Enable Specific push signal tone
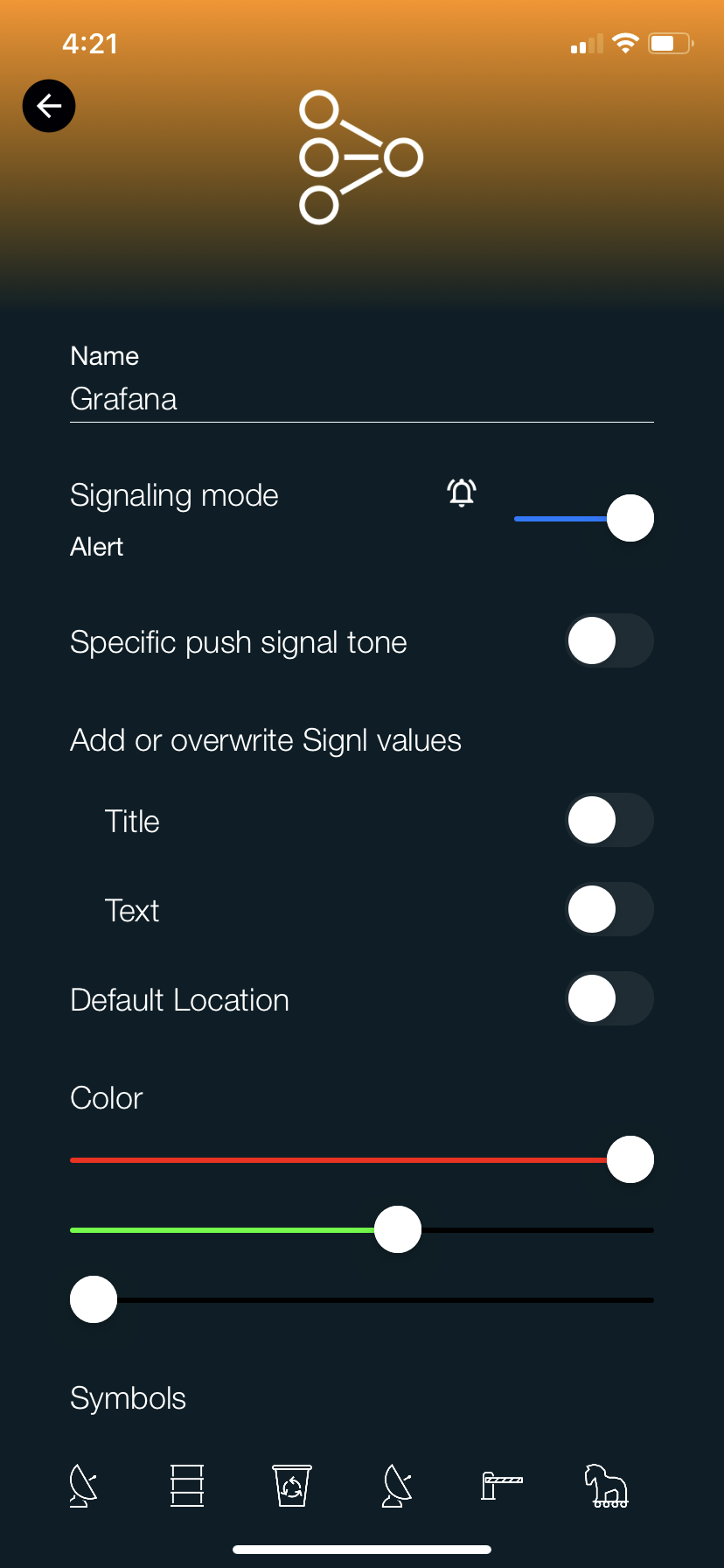Viewport: 724px width, 1568px height. 609,641
